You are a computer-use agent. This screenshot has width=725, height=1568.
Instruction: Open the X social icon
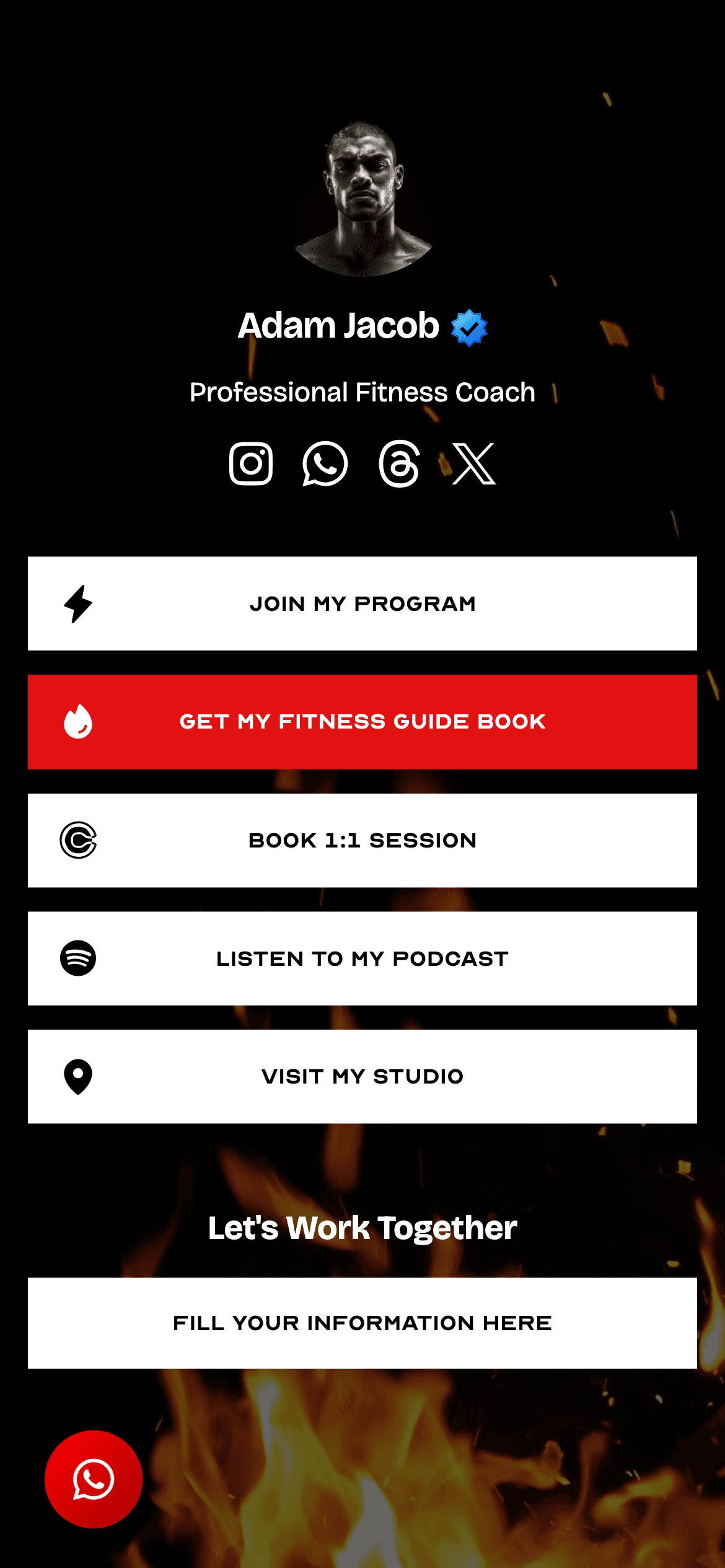tap(473, 463)
